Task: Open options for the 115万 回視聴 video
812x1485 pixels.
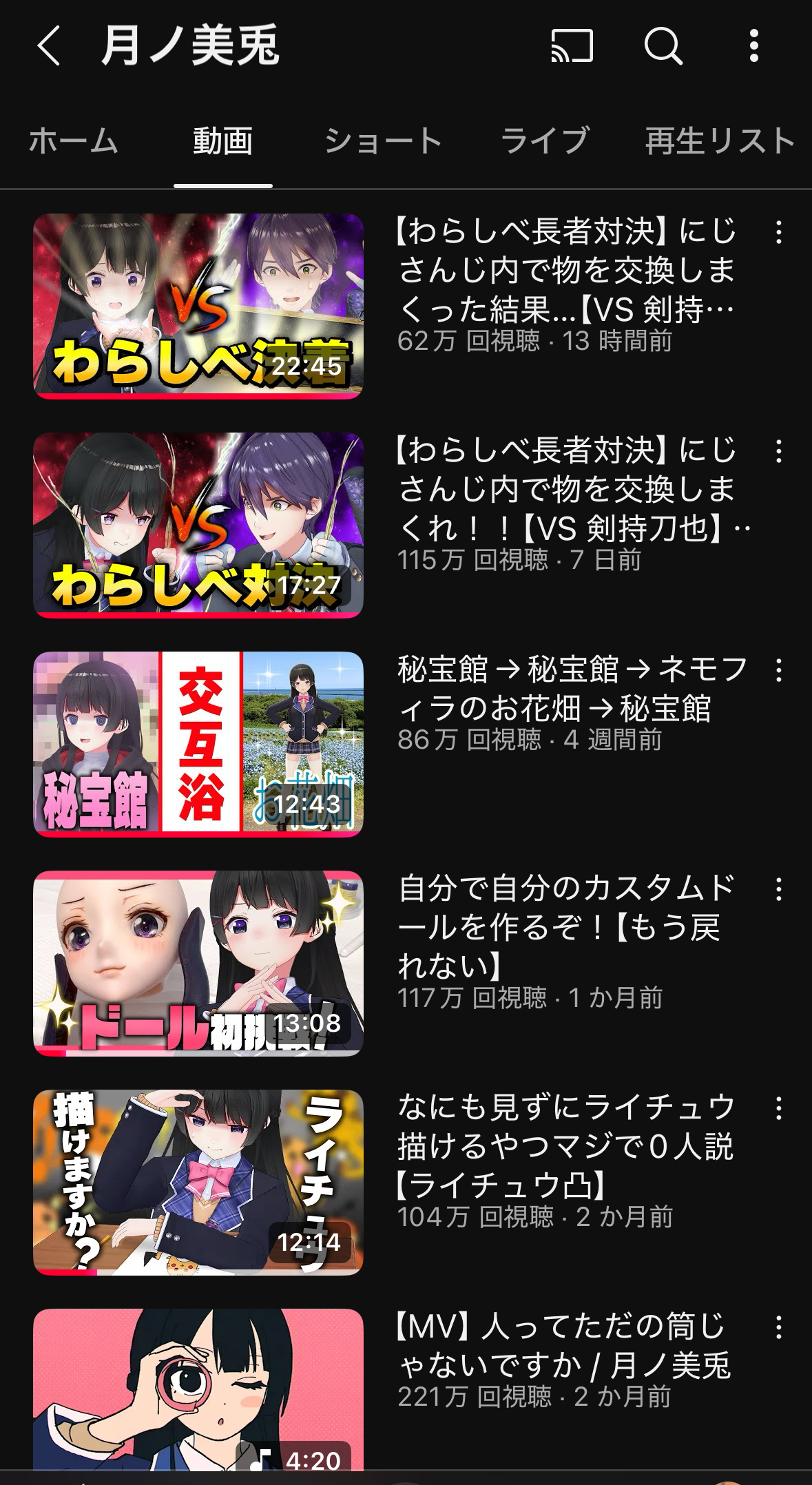Action: (x=779, y=452)
